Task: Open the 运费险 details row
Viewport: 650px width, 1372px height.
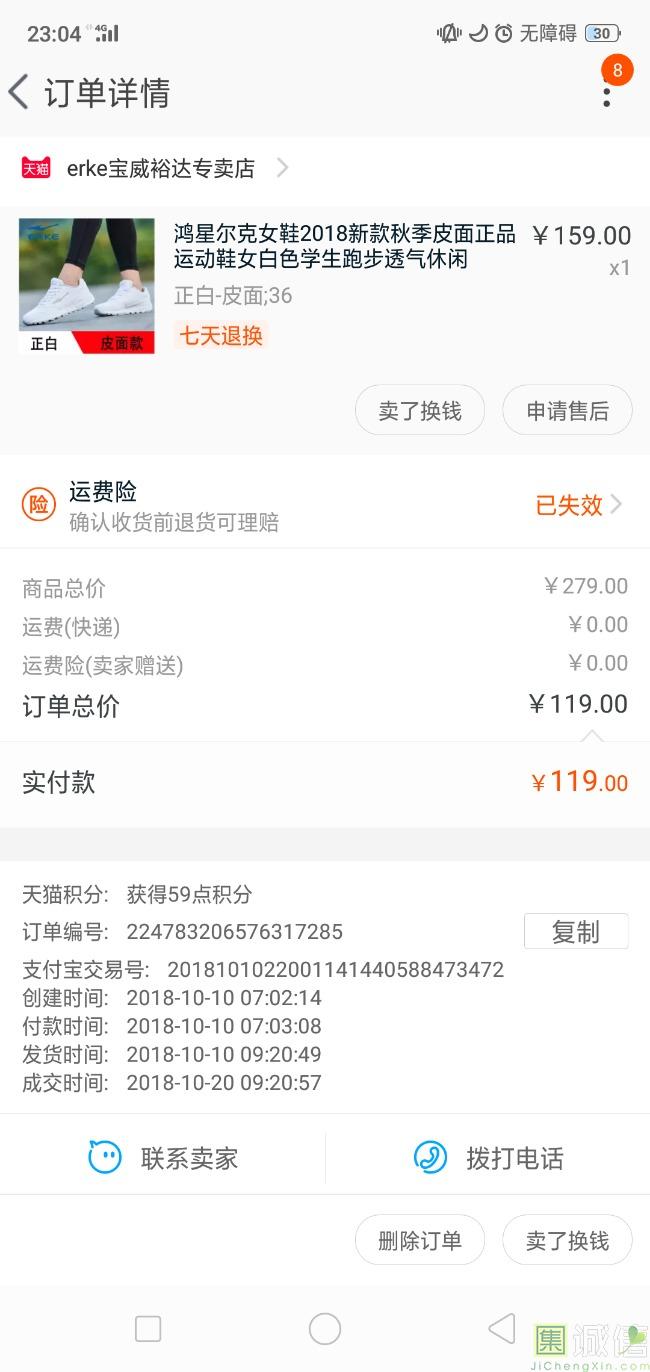Action: pyautogui.click(x=325, y=505)
